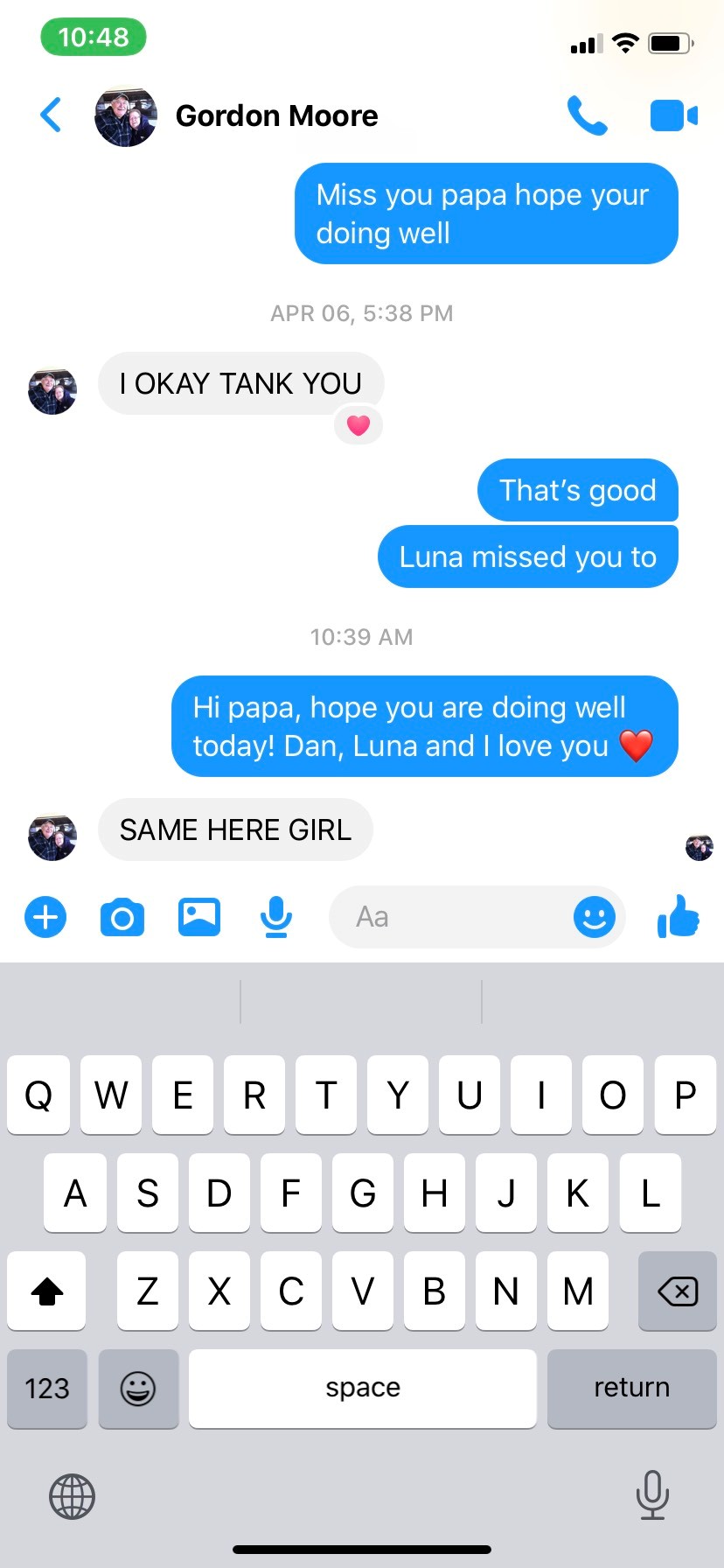Image resolution: width=724 pixels, height=1568 pixels.
Task: Record a voice message with the microphone
Action: (x=276, y=917)
